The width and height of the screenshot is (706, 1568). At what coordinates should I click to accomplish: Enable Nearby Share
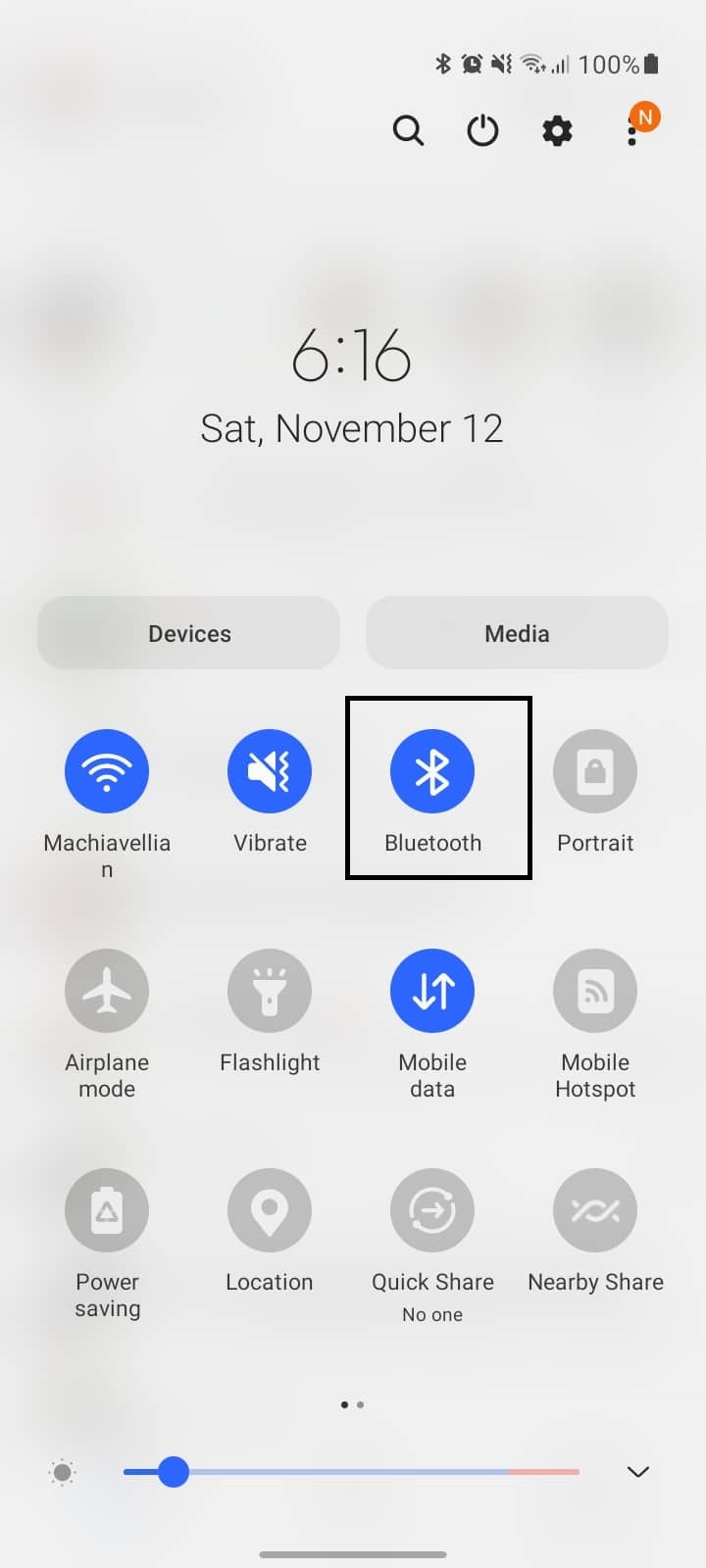pos(595,1210)
